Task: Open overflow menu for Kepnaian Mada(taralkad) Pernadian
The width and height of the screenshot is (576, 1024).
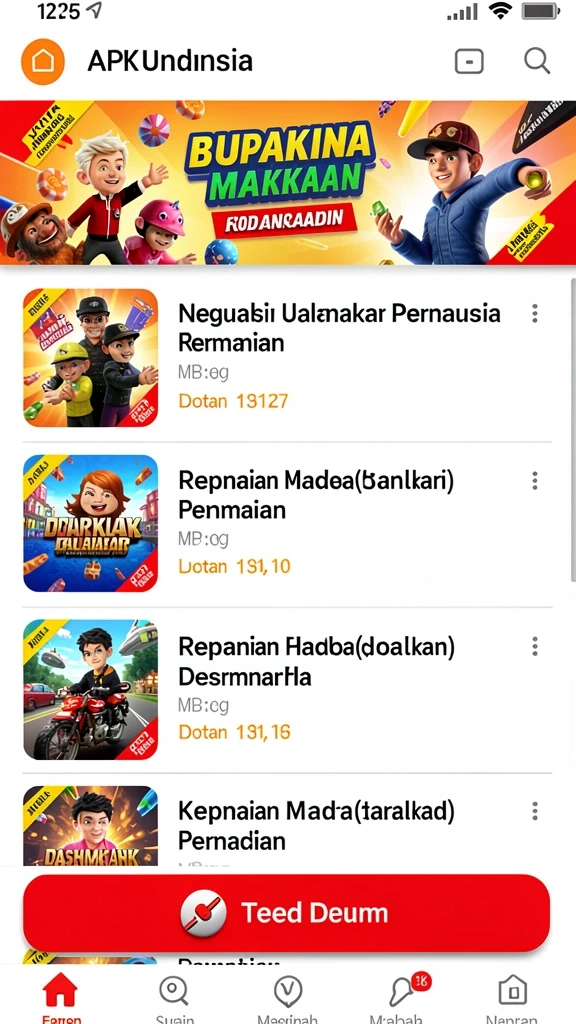Action: (535, 812)
